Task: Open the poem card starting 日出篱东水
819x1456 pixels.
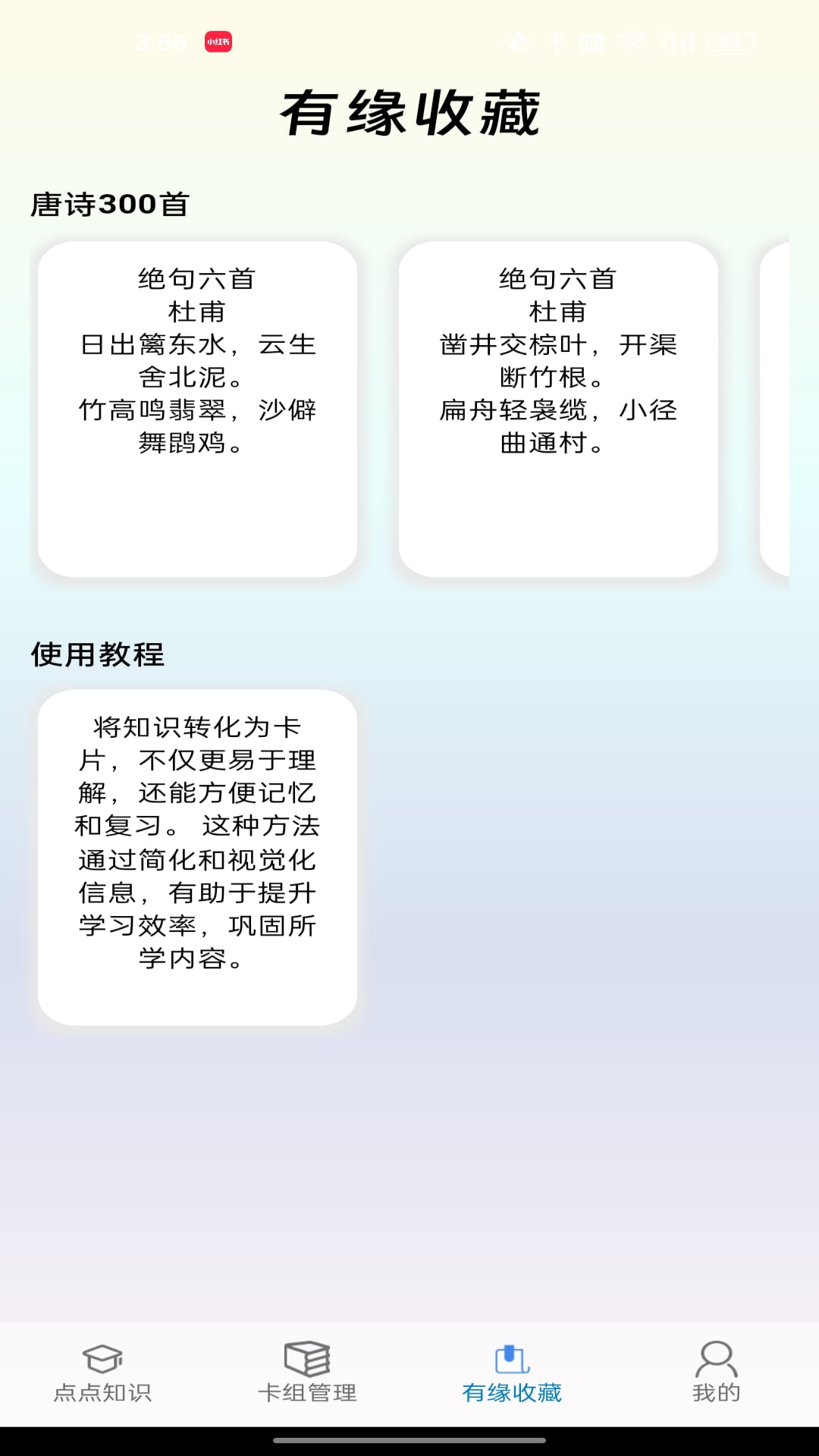Action: coord(197,409)
